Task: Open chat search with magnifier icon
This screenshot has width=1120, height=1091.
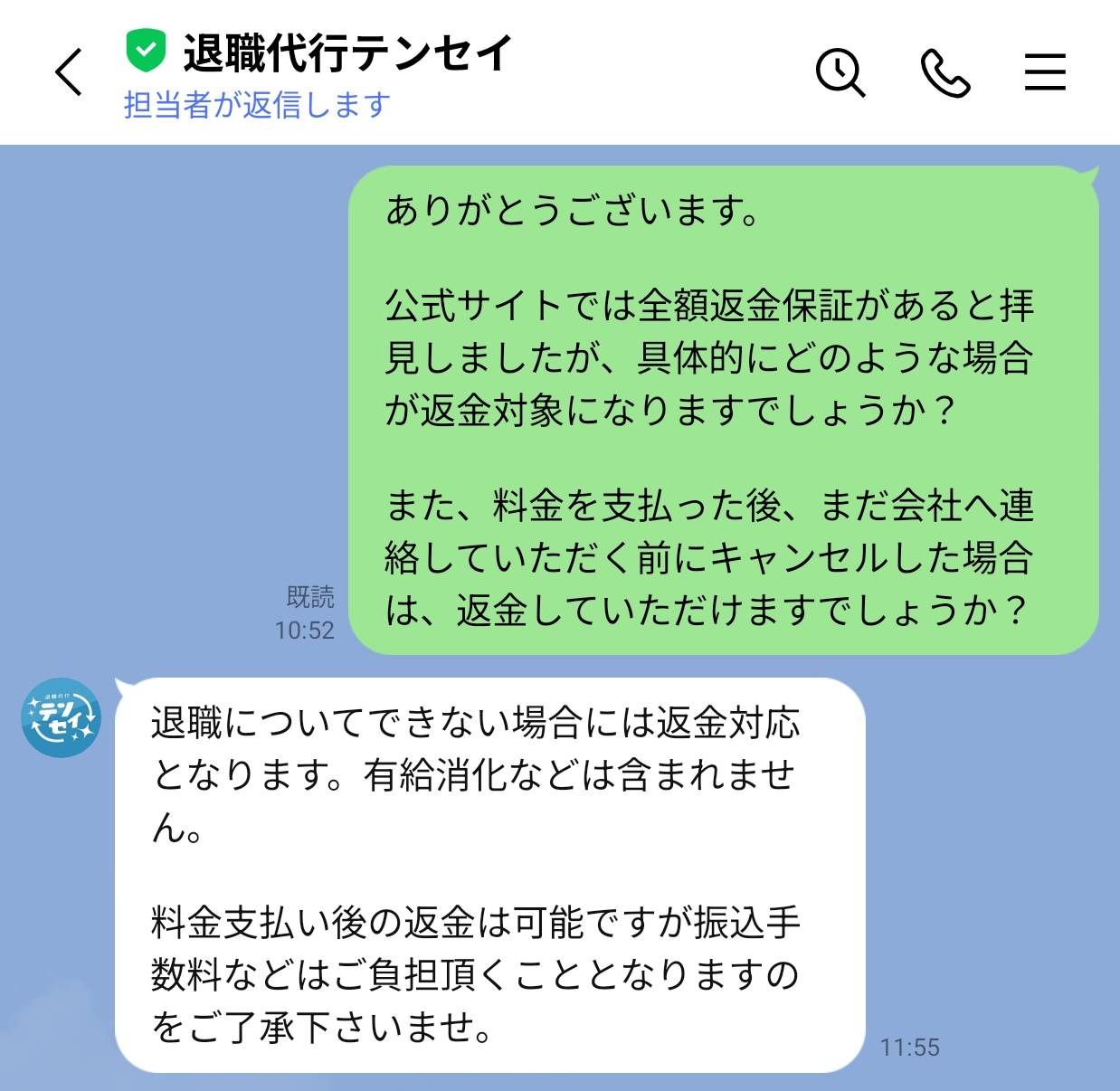Action: click(x=840, y=72)
